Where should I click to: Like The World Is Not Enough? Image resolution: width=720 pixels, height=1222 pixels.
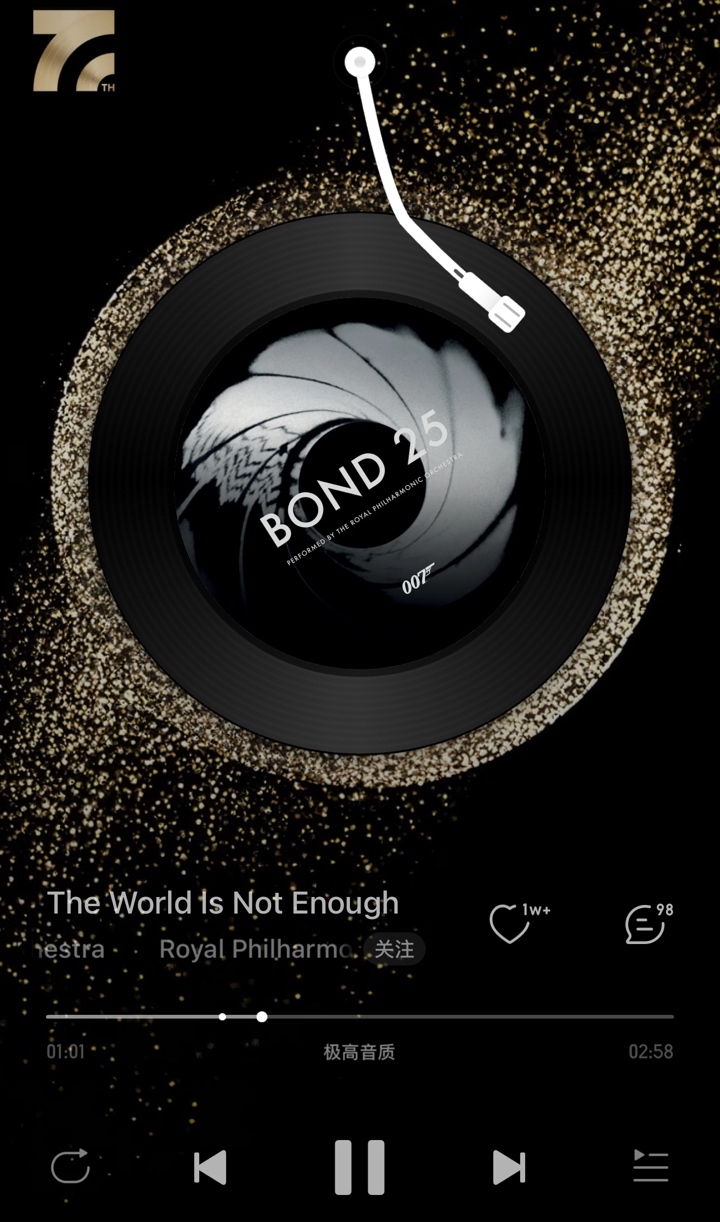[509, 924]
